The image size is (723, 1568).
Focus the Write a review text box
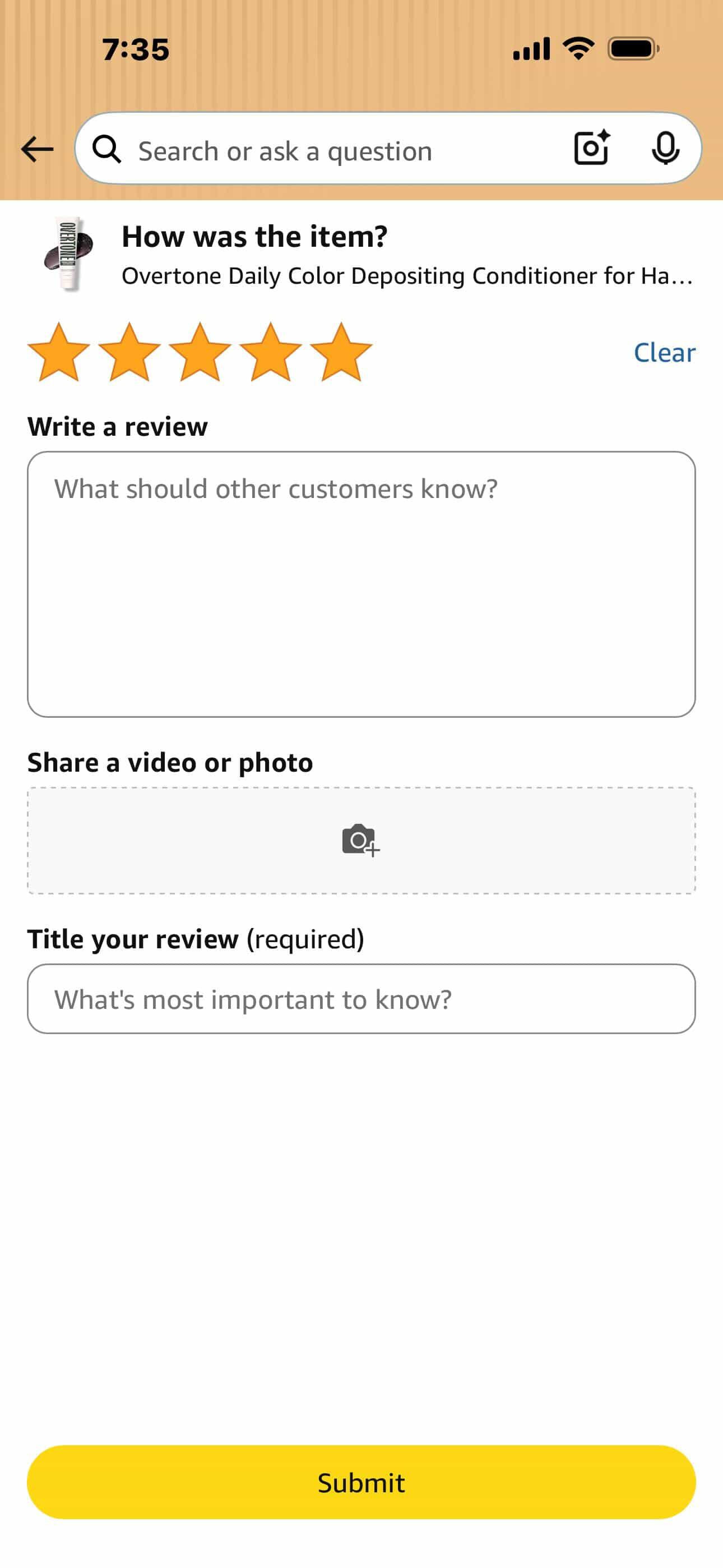(x=361, y=584)
